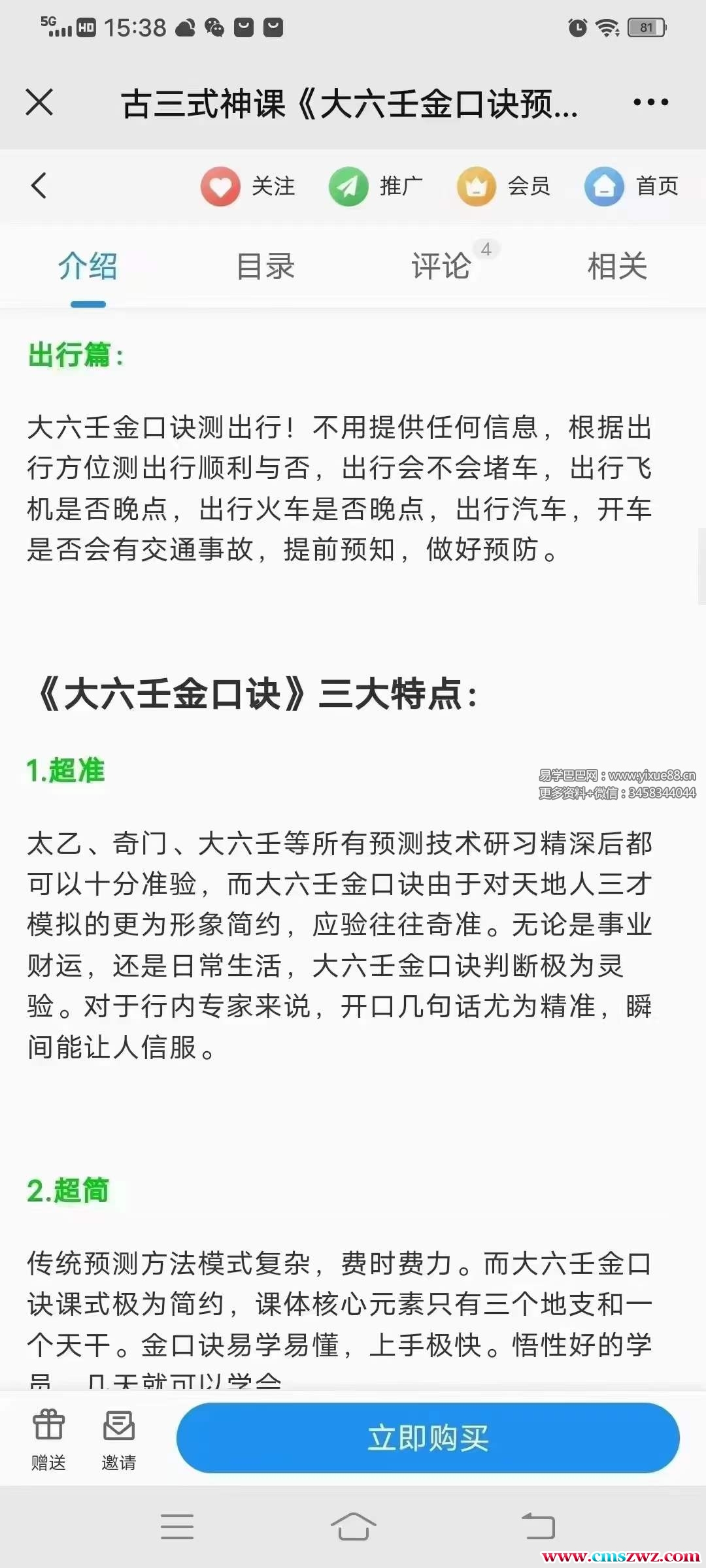Open the 推广 promotion option

[376, 186]
